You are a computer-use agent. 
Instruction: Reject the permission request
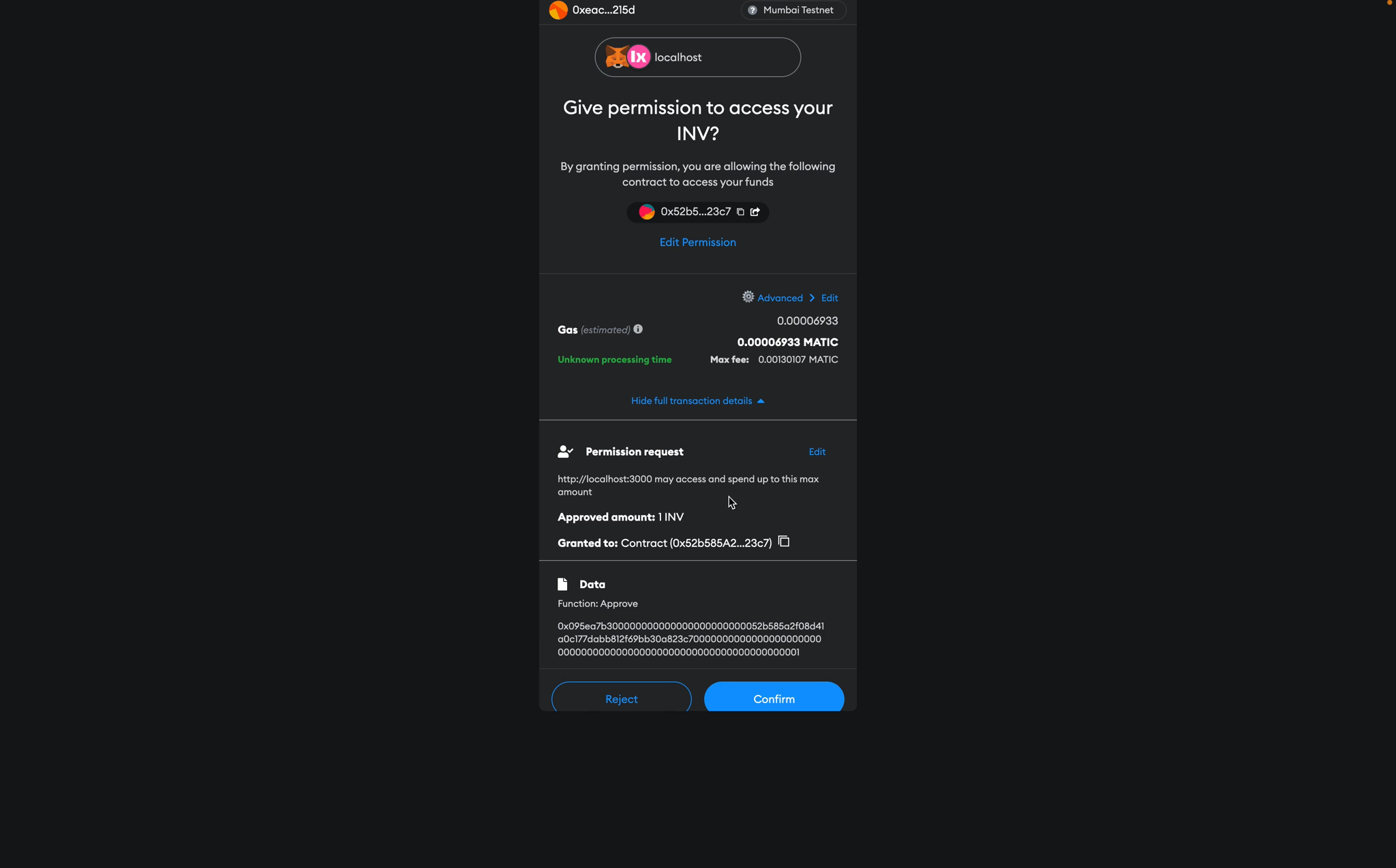pyautogui.click(x=621, y=698)
